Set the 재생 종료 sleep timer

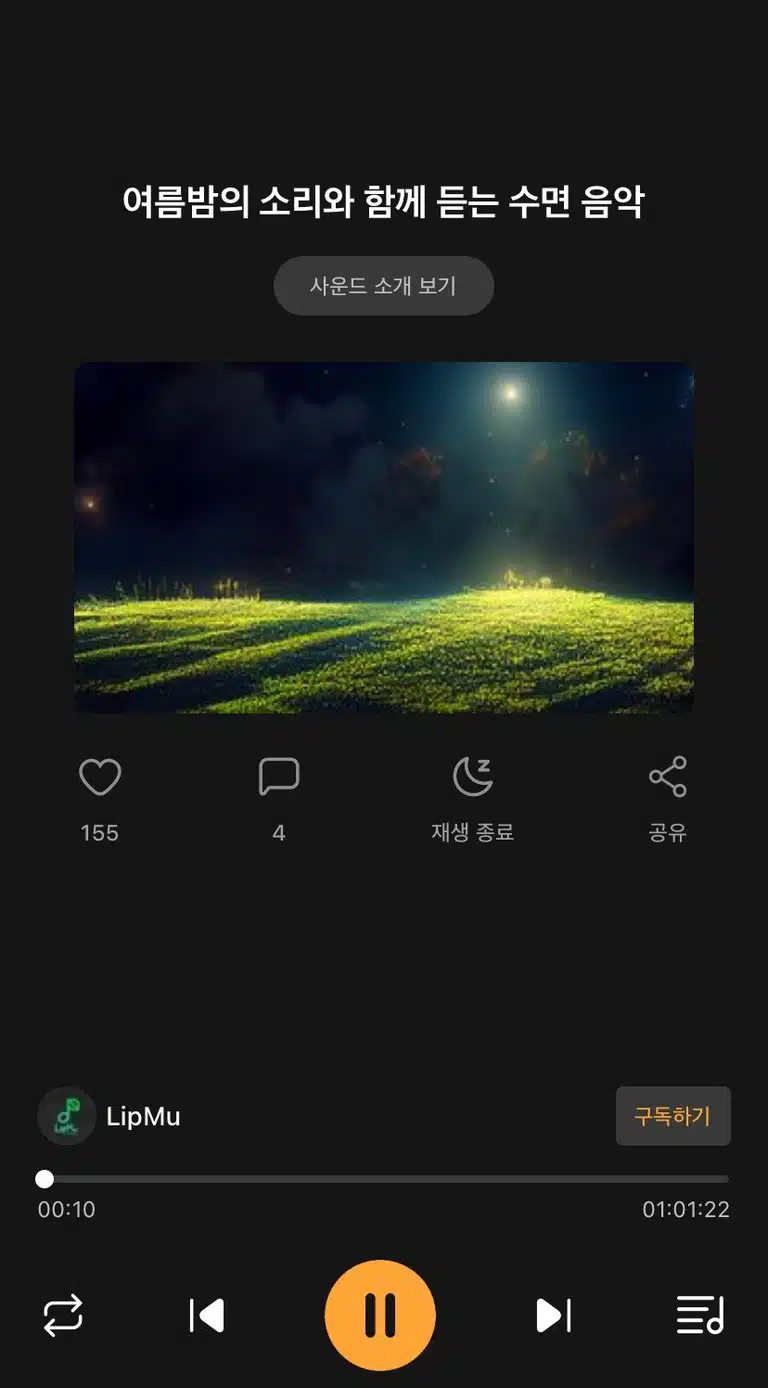point(473,777)
